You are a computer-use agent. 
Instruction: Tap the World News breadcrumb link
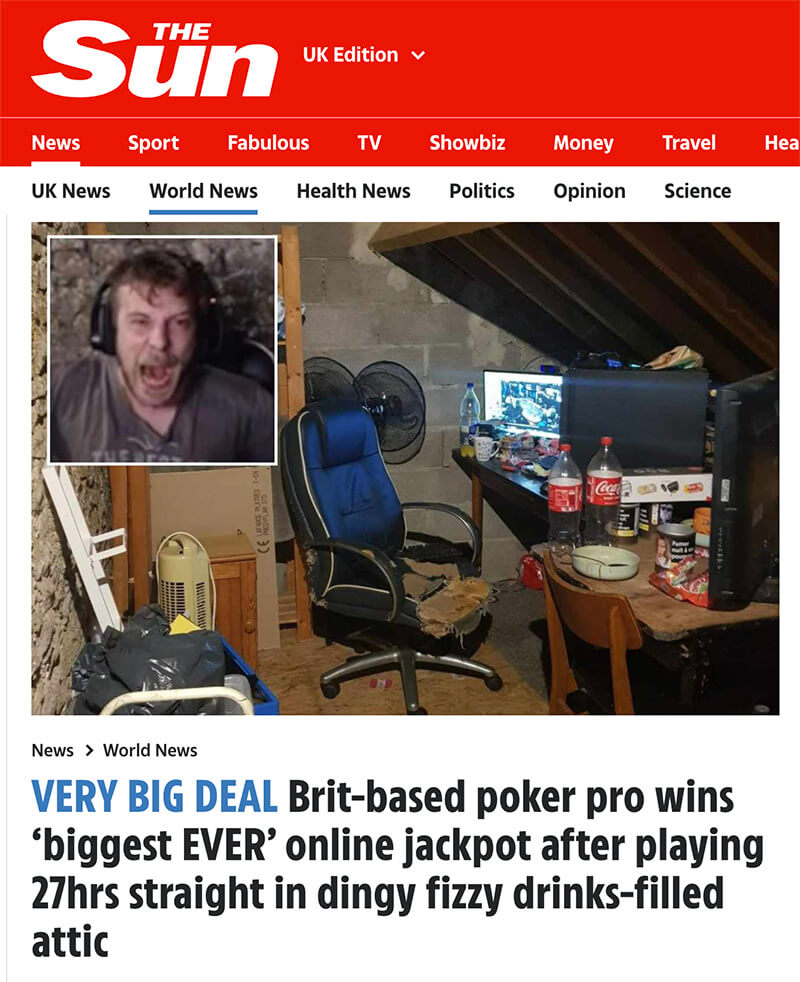point(150,750)
